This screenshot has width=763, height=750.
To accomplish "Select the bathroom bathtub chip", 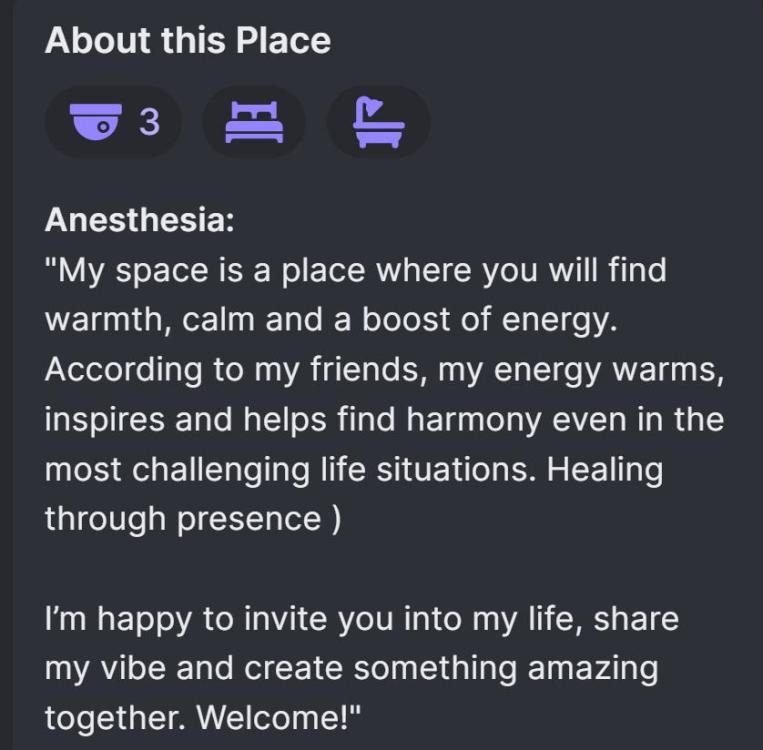I will coord(378,122).
